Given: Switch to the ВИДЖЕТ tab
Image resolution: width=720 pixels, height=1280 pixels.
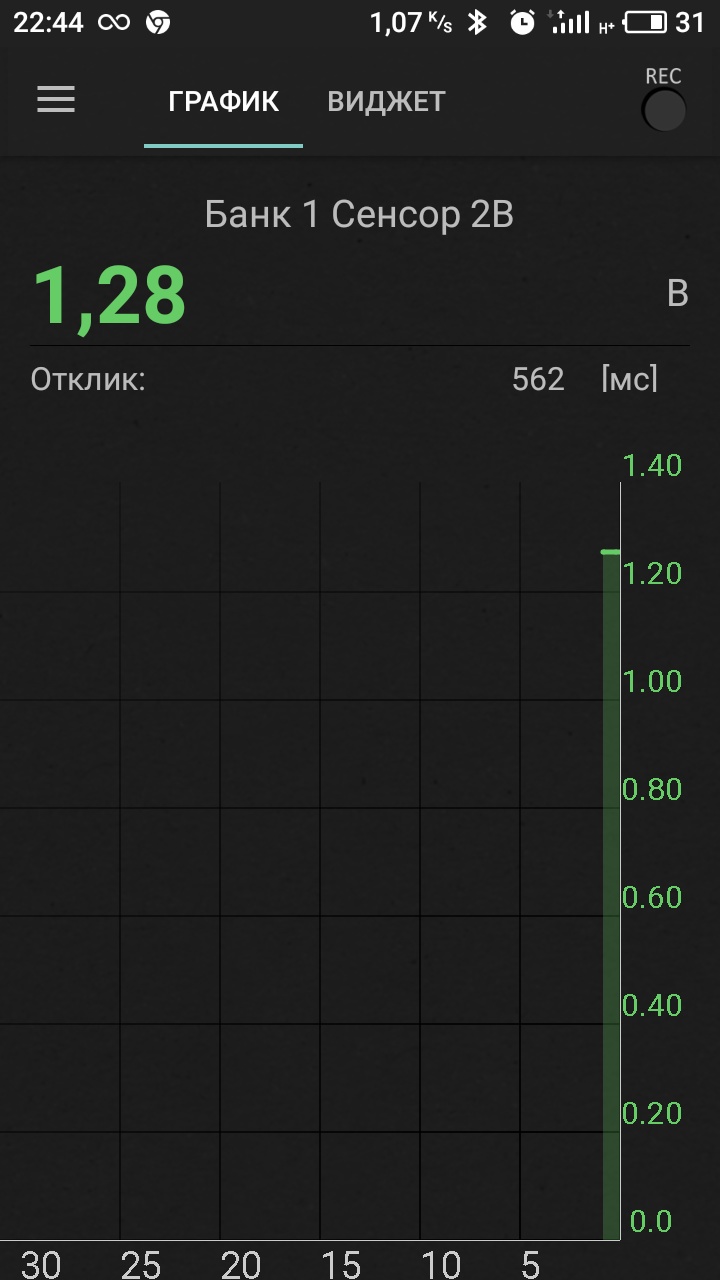Looking at the screenshot, I should (x=386, y=102).
